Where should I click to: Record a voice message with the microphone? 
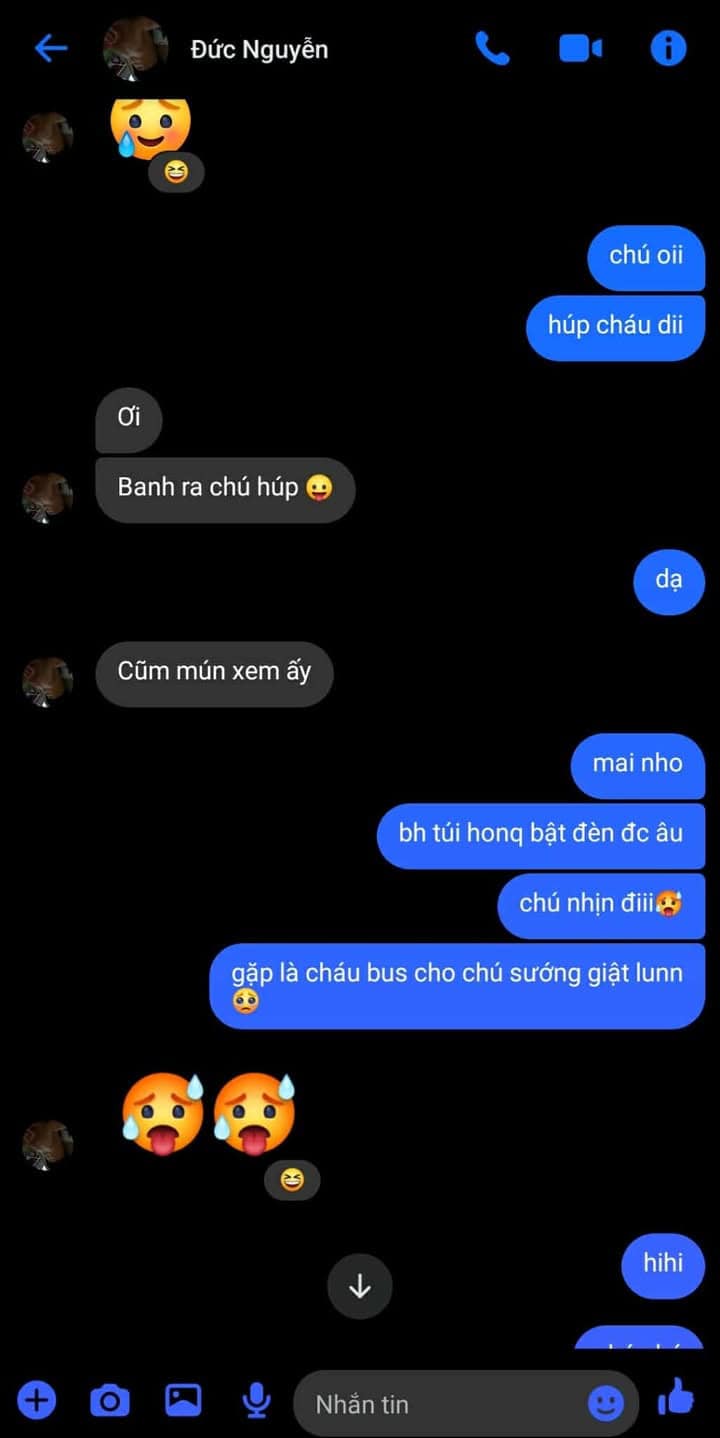pos(256,1401)
